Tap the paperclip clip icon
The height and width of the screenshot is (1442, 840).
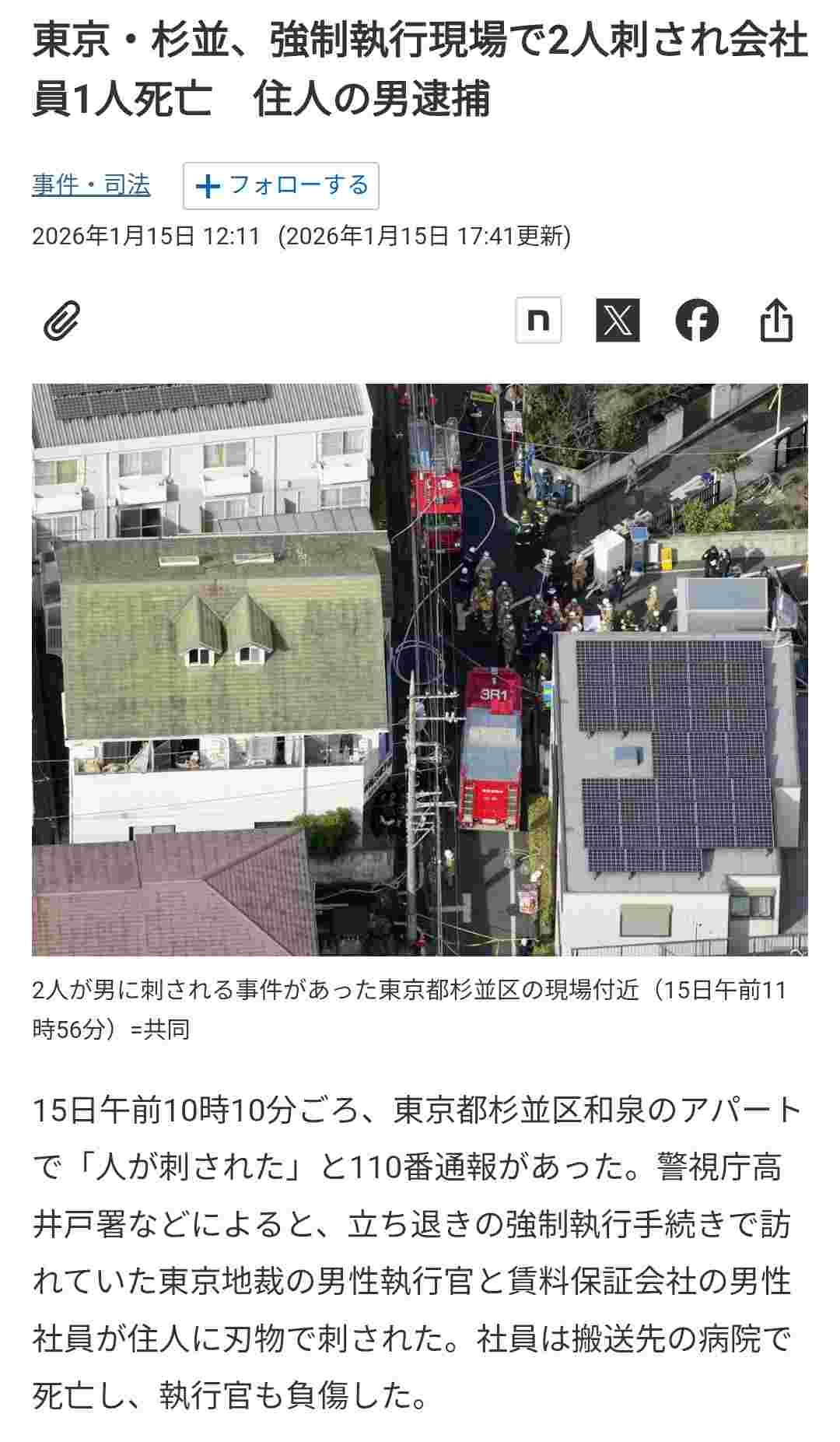(61, 320)
